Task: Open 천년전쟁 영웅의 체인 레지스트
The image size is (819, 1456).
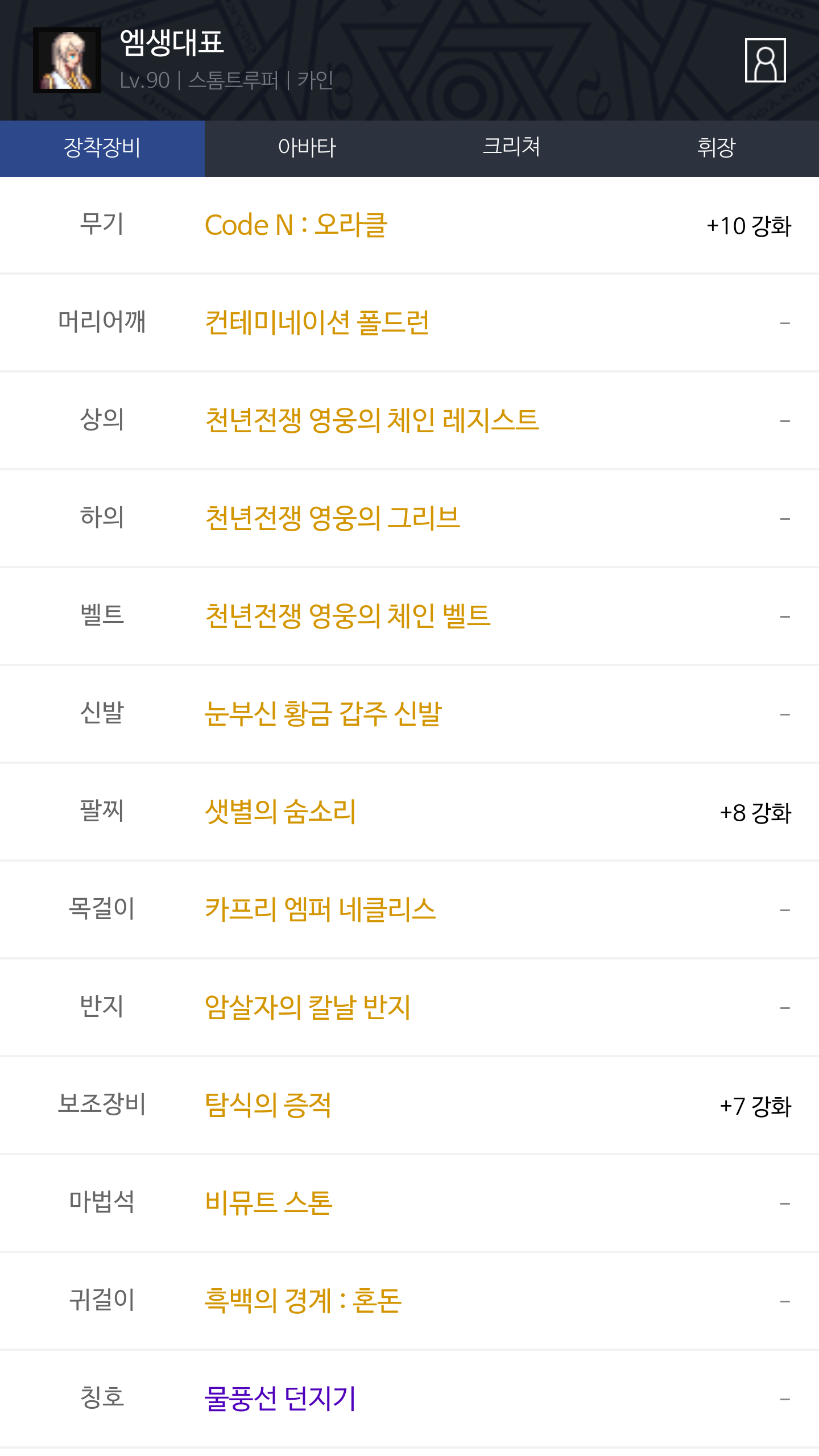Action: tap(372, 420)
